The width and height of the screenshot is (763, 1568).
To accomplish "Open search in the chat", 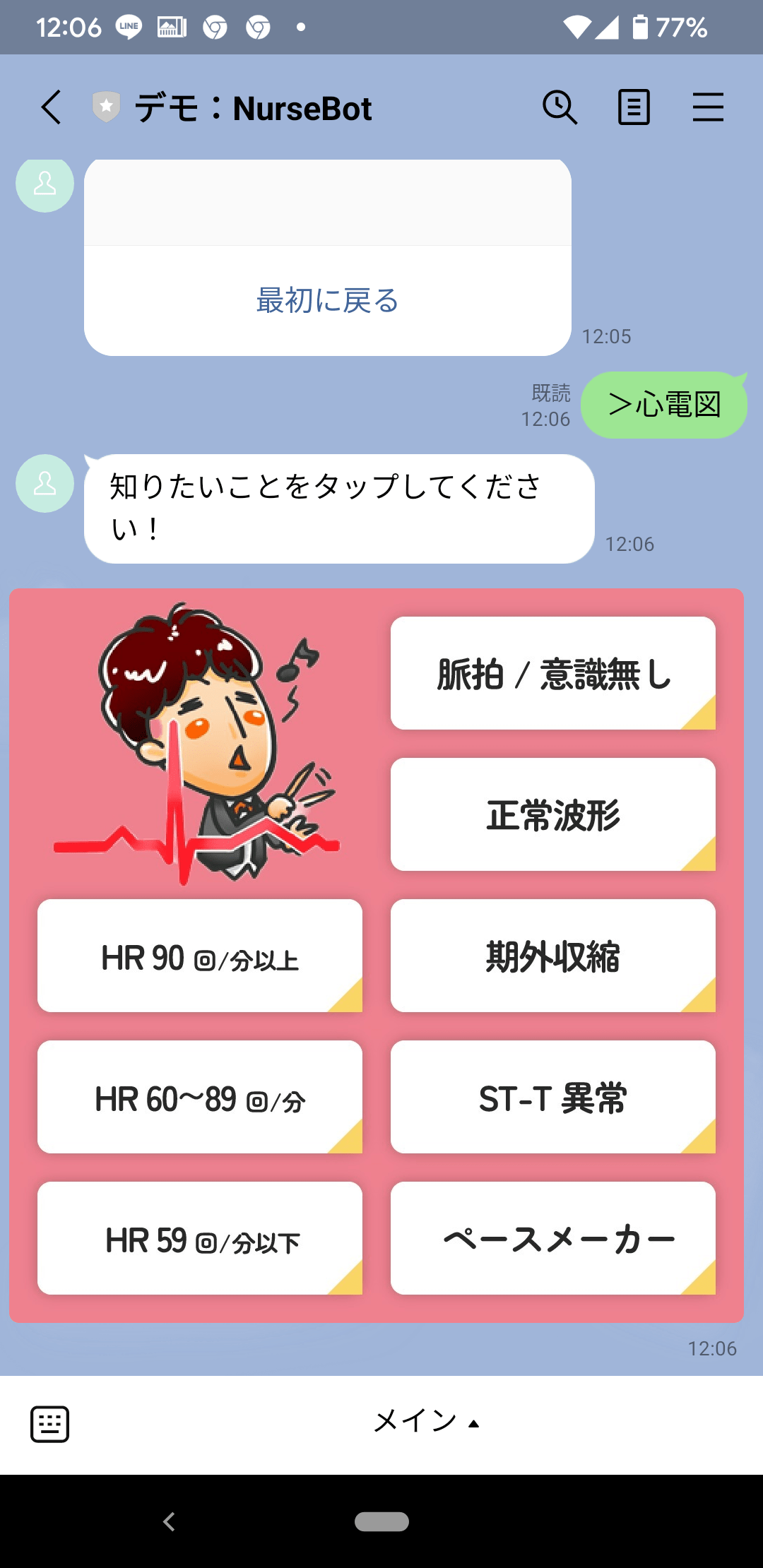I will [560, 108].
